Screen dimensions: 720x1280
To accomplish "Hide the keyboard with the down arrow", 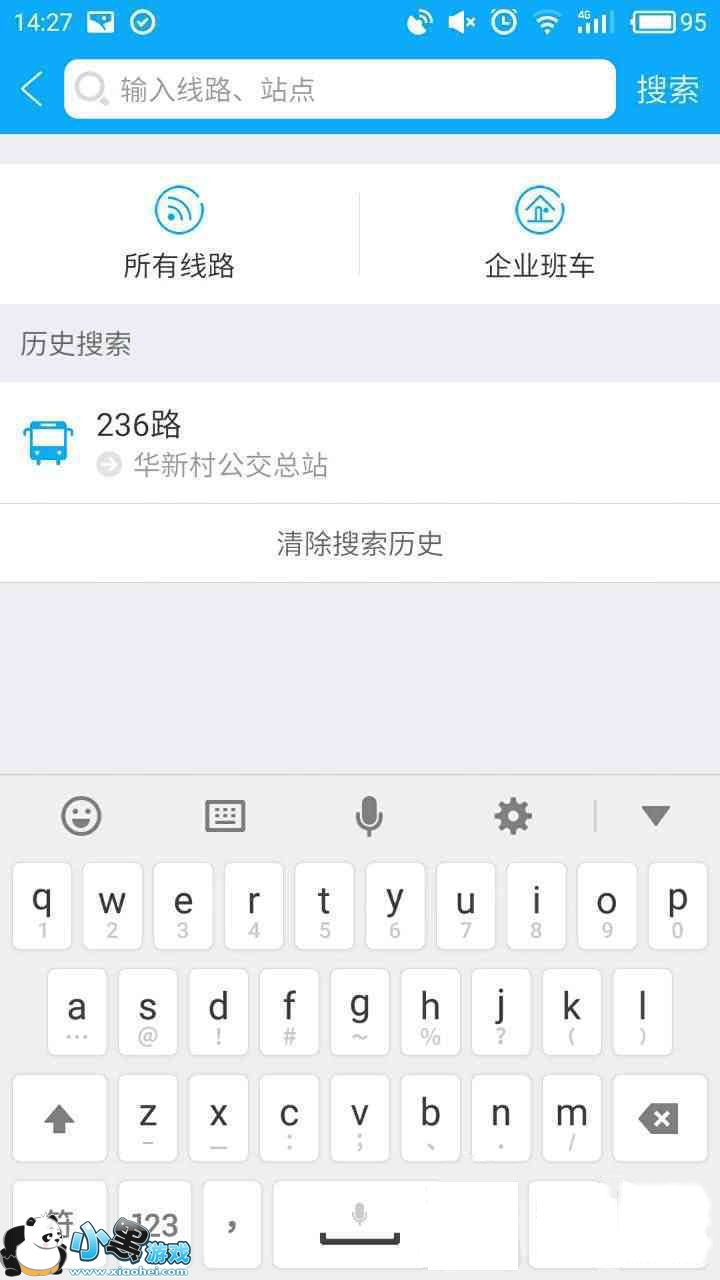I will 656,816.
